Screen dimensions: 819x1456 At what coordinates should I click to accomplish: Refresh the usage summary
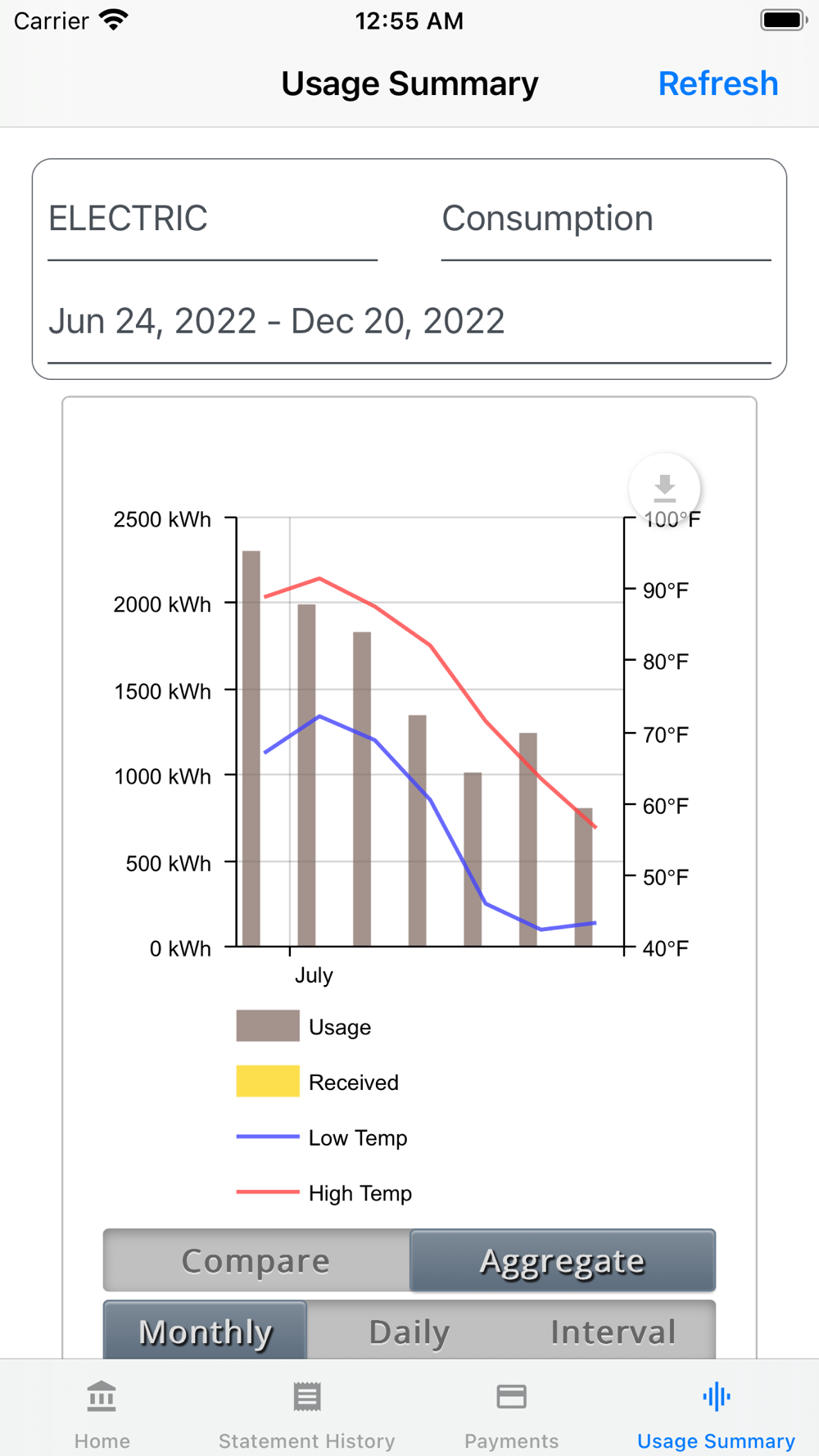pos(717,84)
